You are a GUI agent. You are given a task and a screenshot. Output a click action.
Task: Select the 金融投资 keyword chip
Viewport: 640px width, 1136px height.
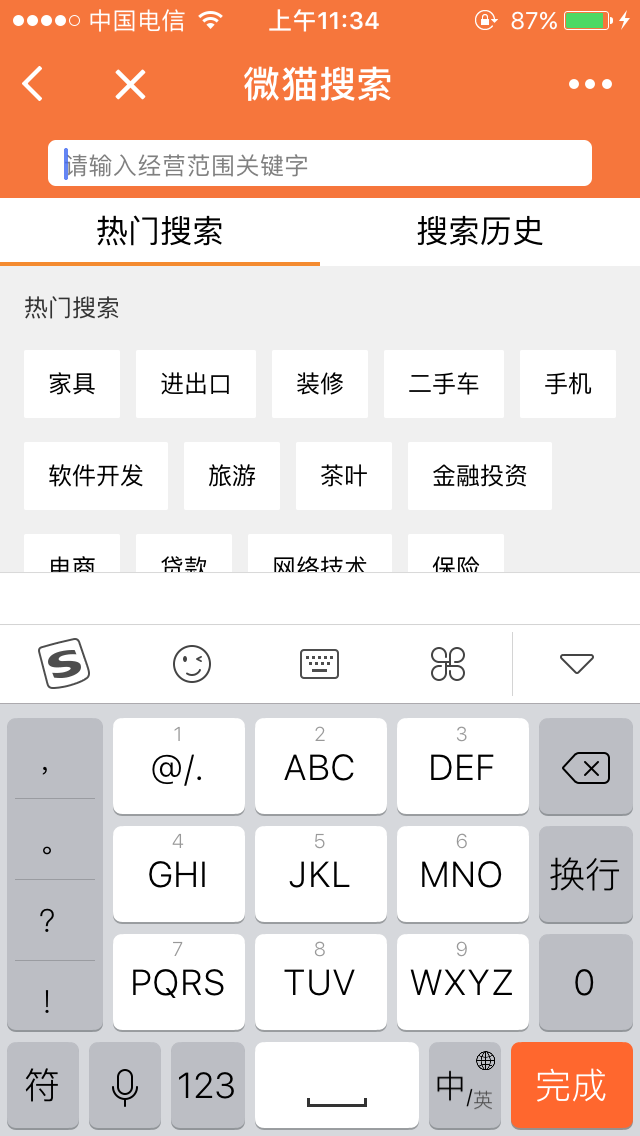[480, 476]
